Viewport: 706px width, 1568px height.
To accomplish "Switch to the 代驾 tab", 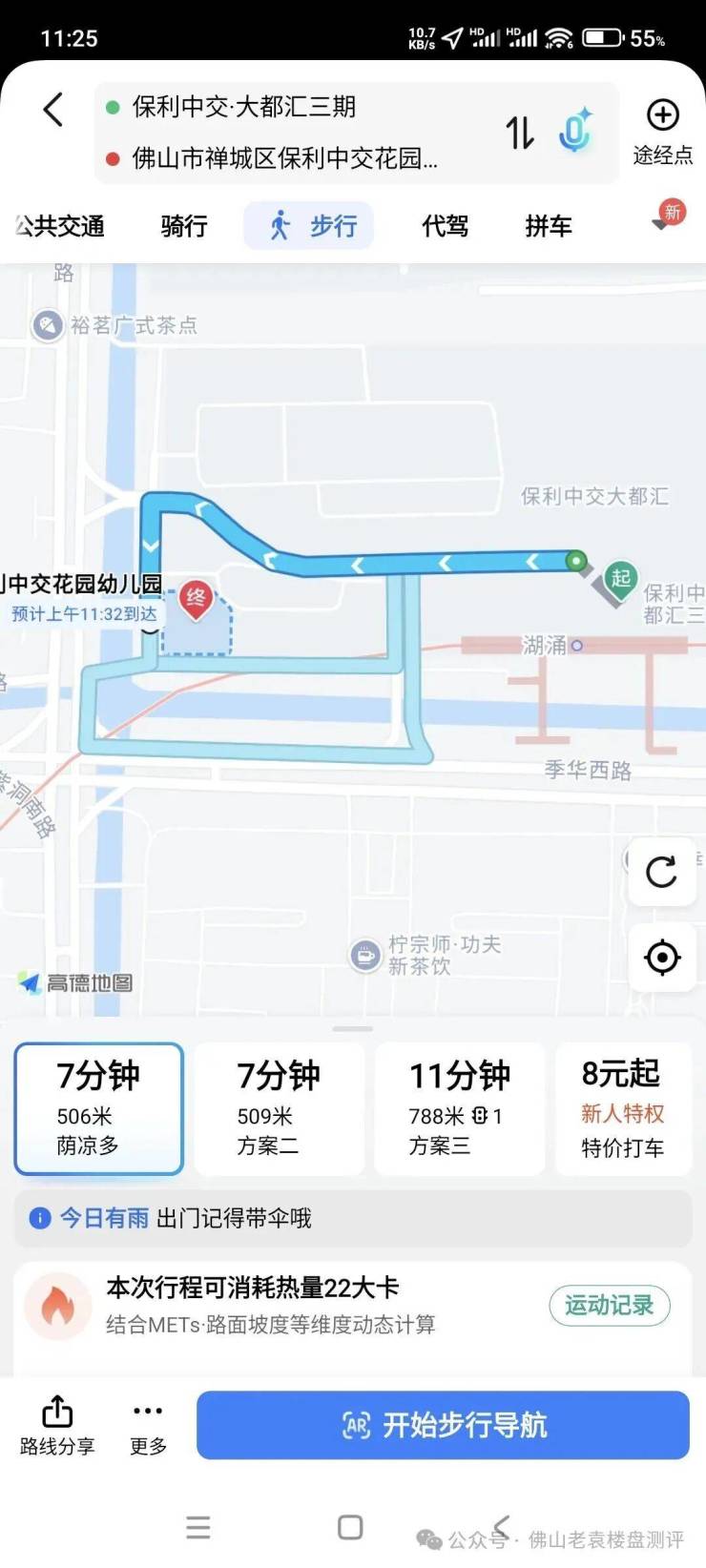I will (445, 226).
